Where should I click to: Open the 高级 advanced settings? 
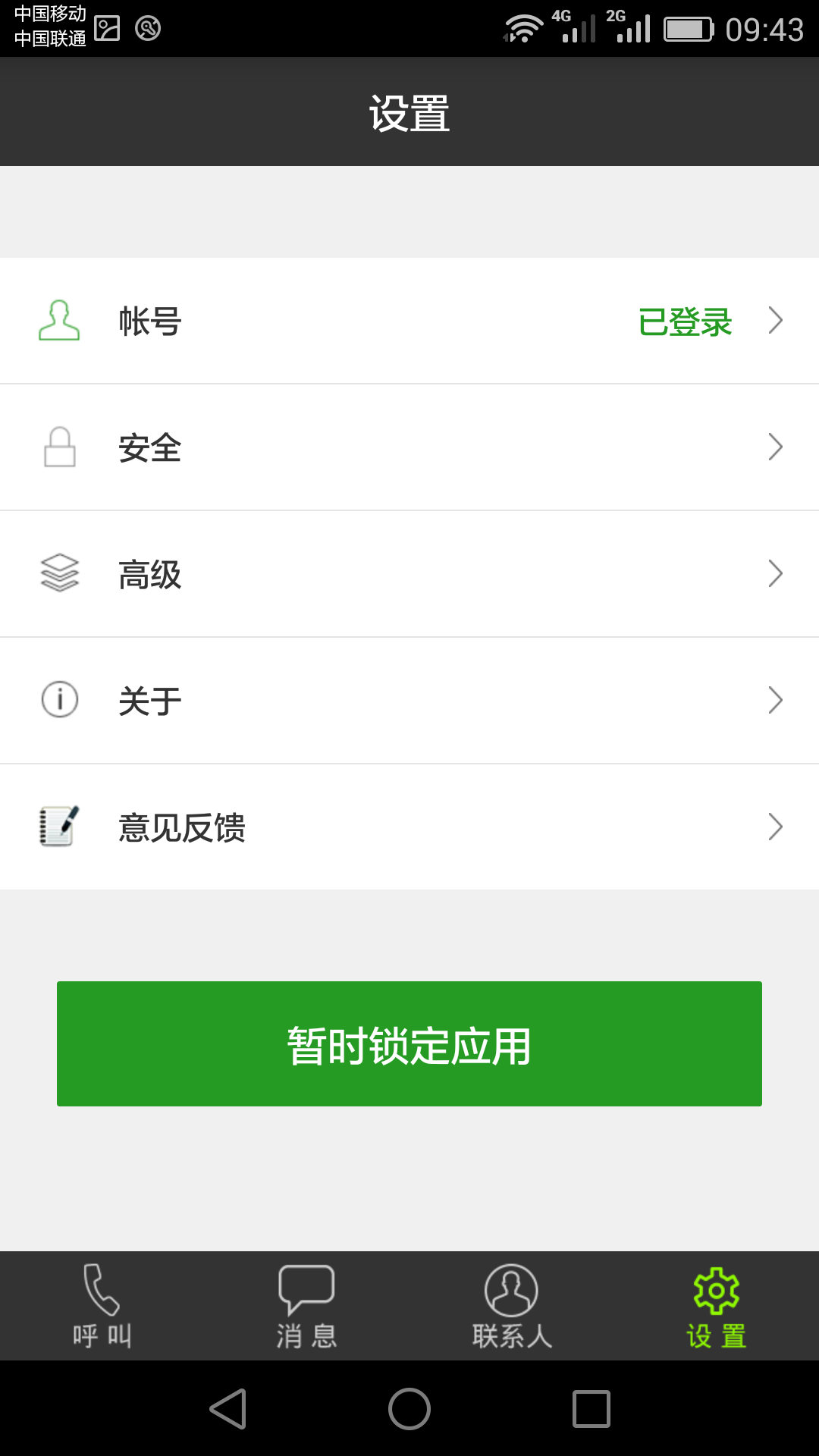[x=409, y=574]
